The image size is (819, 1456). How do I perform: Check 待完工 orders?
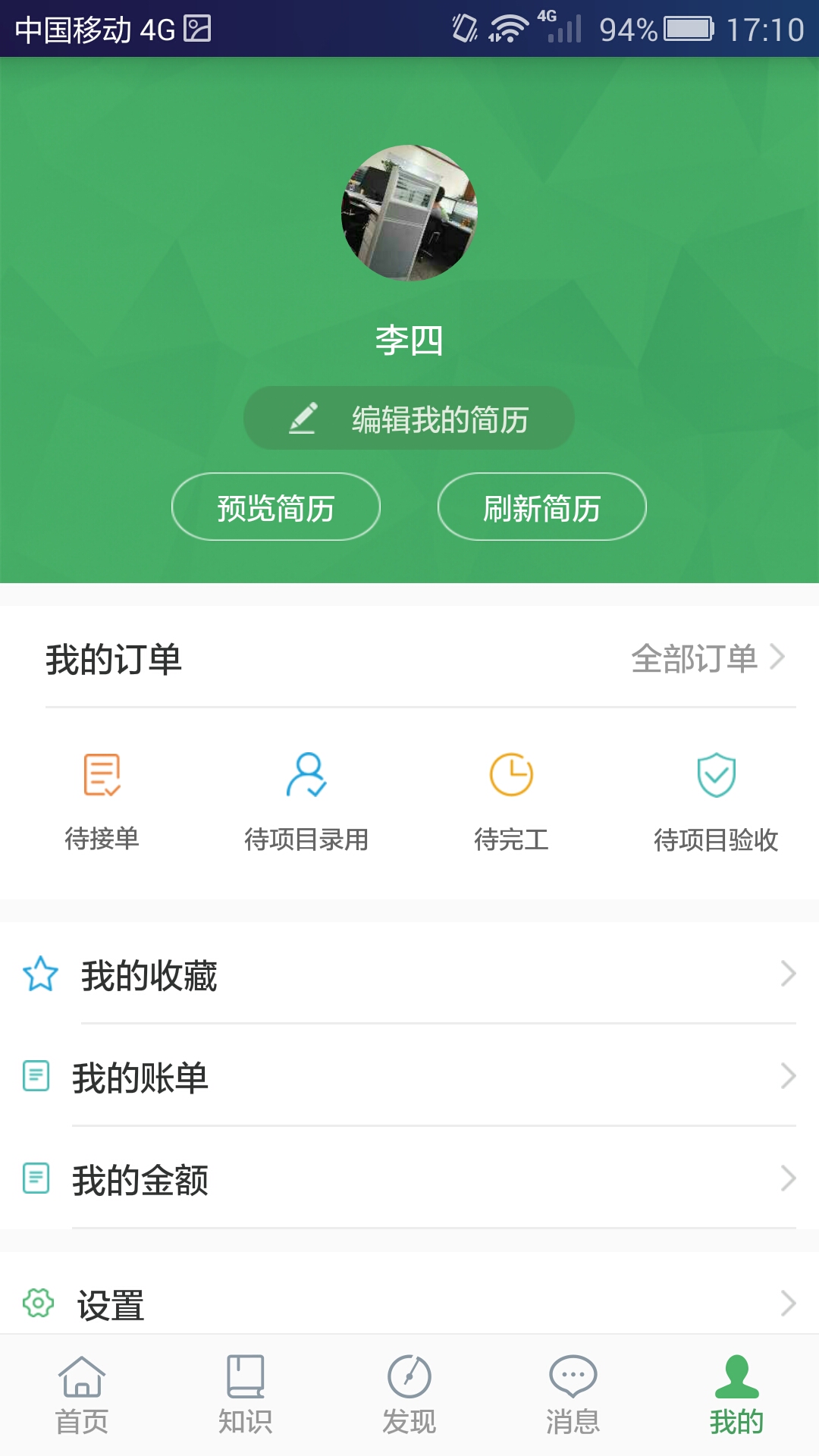511,801
